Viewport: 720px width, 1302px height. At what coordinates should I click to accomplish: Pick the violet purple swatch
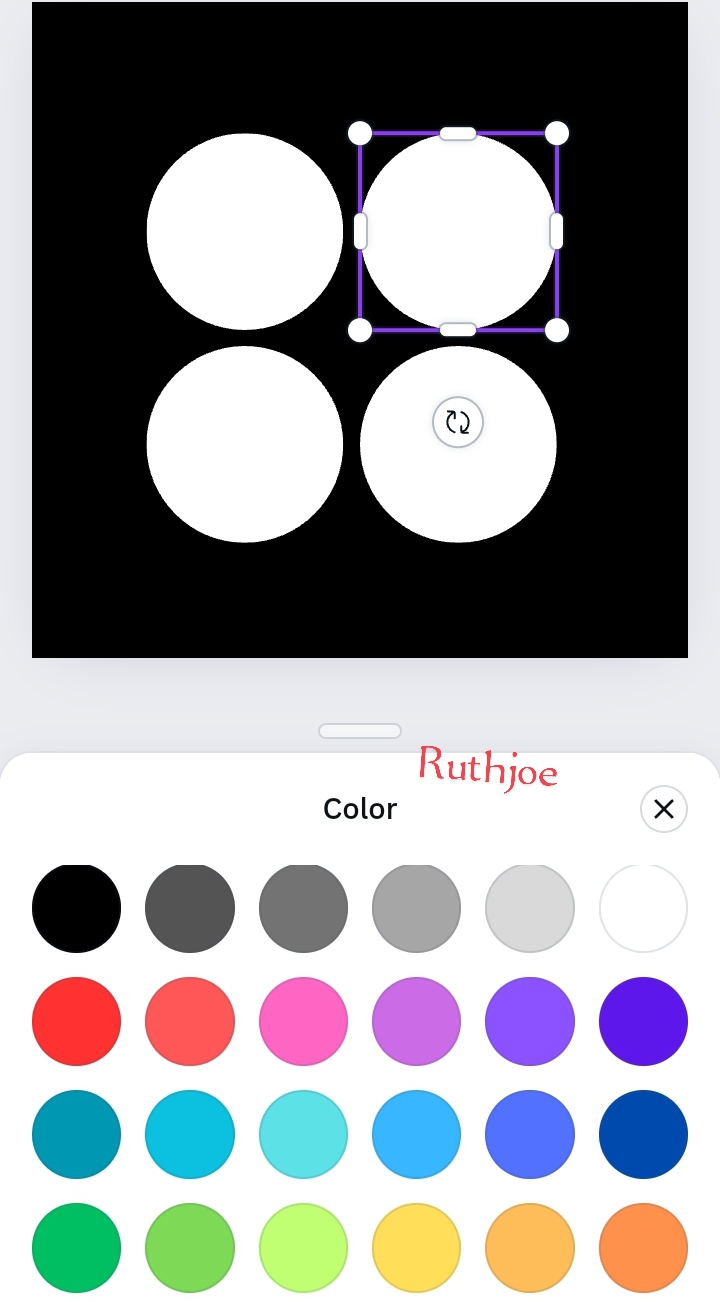(530, 1022)
